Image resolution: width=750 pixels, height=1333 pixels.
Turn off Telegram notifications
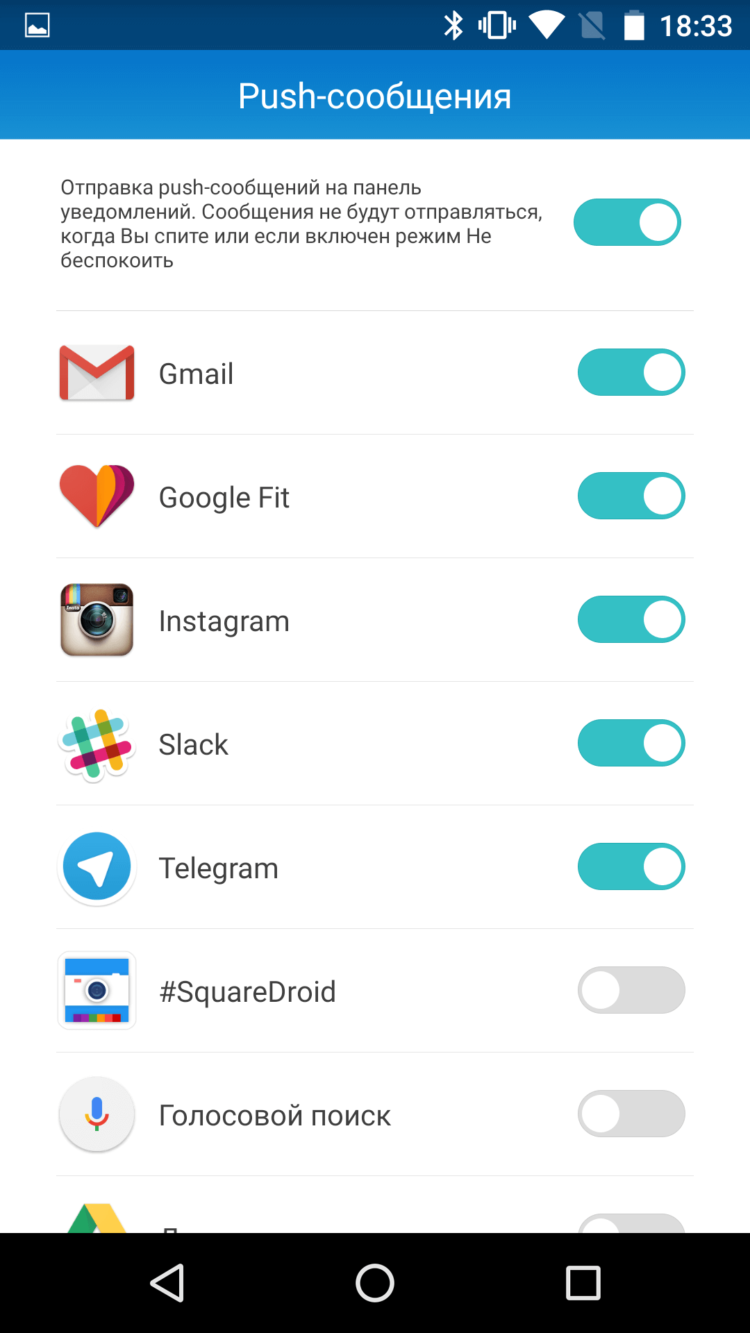[x=631, y=867]
